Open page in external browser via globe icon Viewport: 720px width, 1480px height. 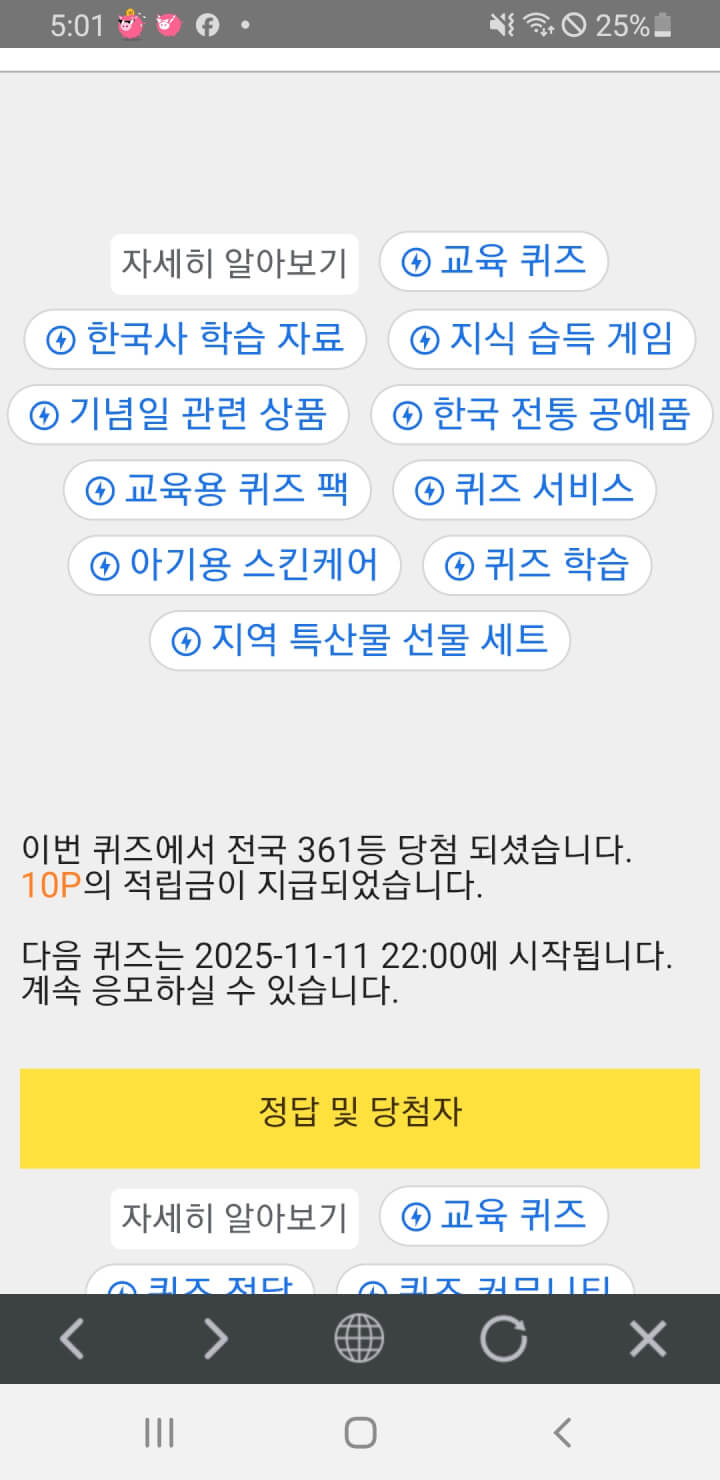359,1339
